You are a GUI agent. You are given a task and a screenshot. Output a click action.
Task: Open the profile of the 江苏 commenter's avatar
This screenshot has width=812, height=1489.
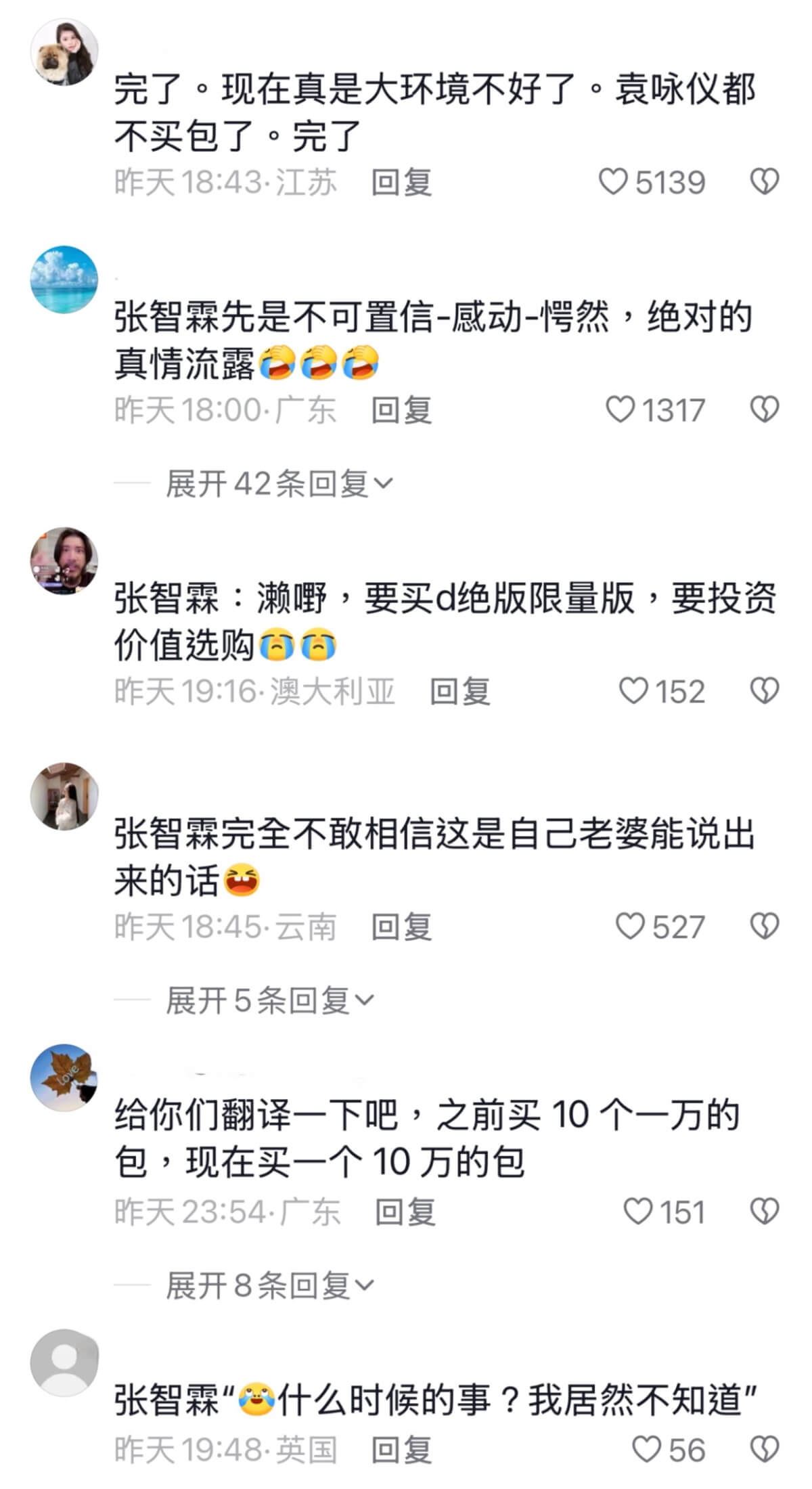coord(64,52)
